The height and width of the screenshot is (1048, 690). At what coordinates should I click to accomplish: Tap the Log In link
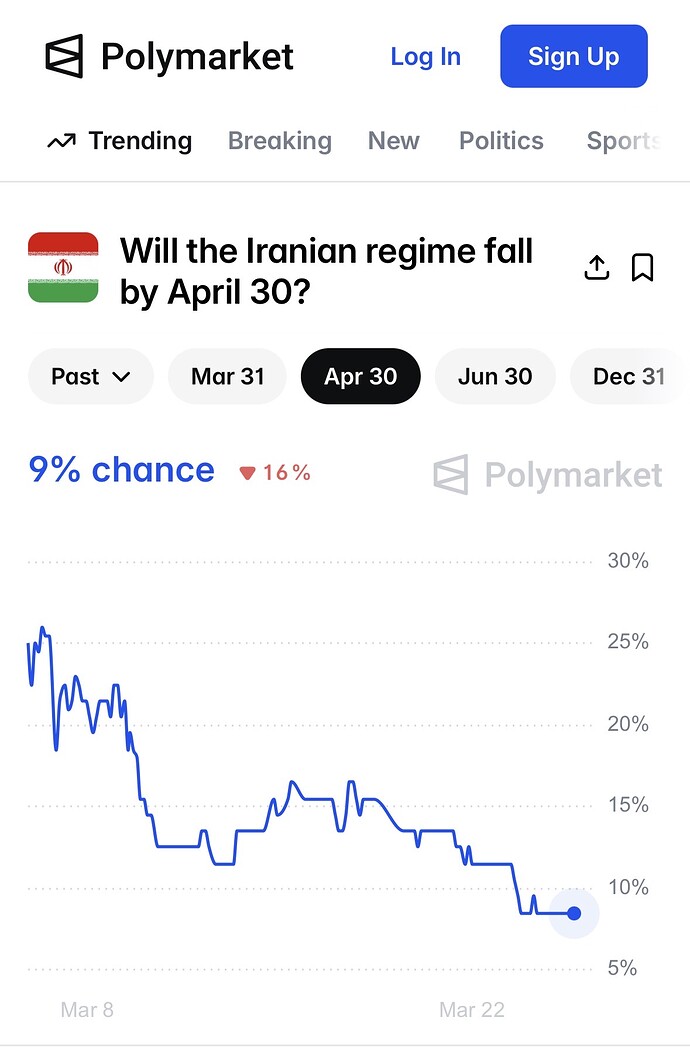(425, 57)
